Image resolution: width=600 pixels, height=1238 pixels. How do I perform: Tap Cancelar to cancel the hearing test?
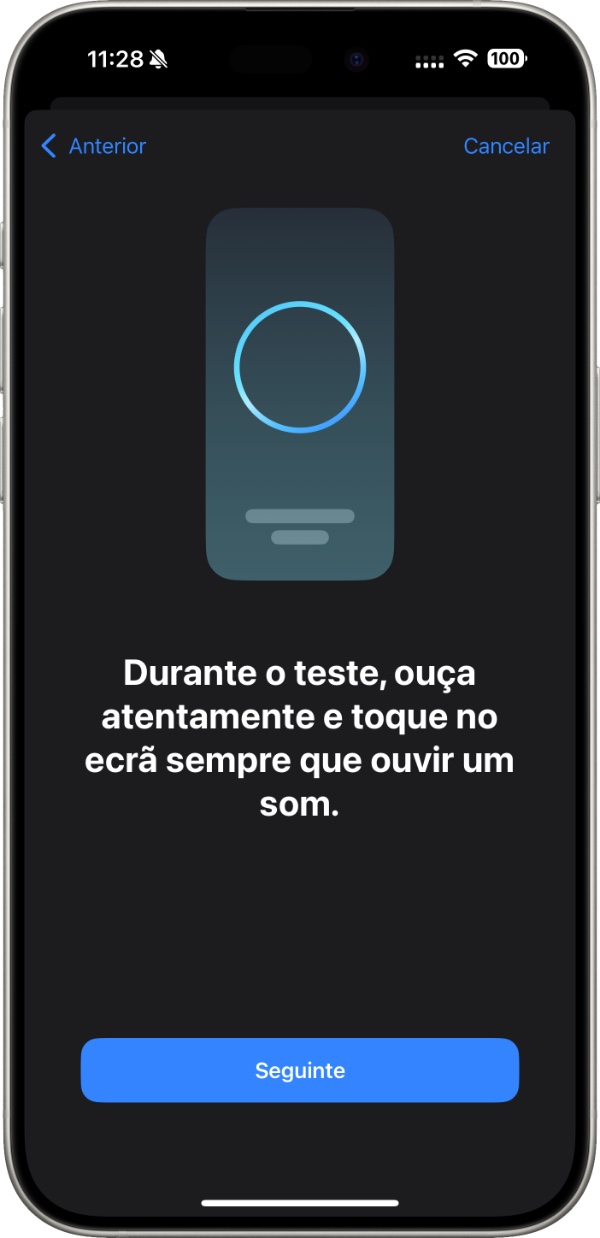coord(506,146)
